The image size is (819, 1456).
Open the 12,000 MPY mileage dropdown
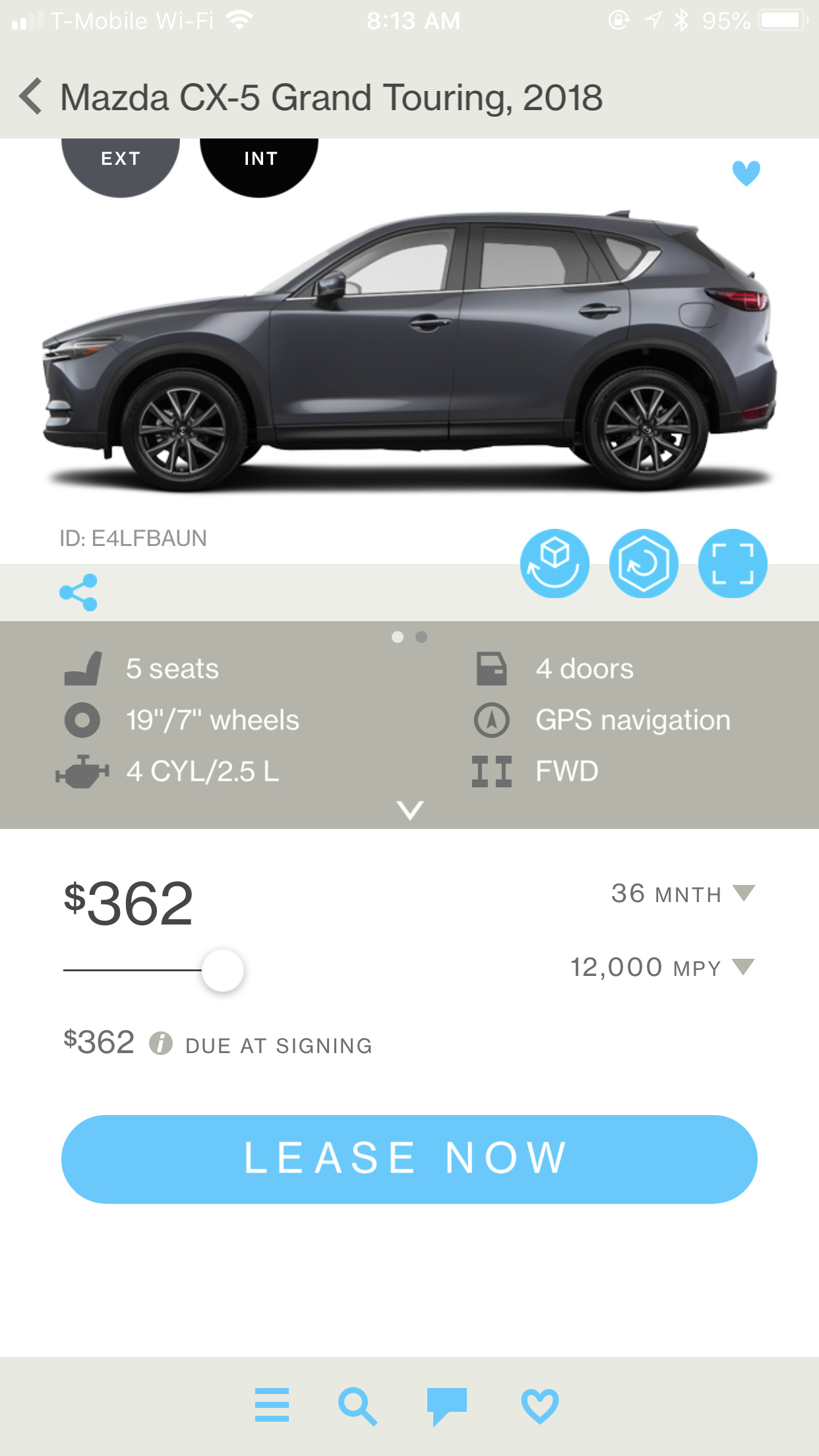(662, 967)
